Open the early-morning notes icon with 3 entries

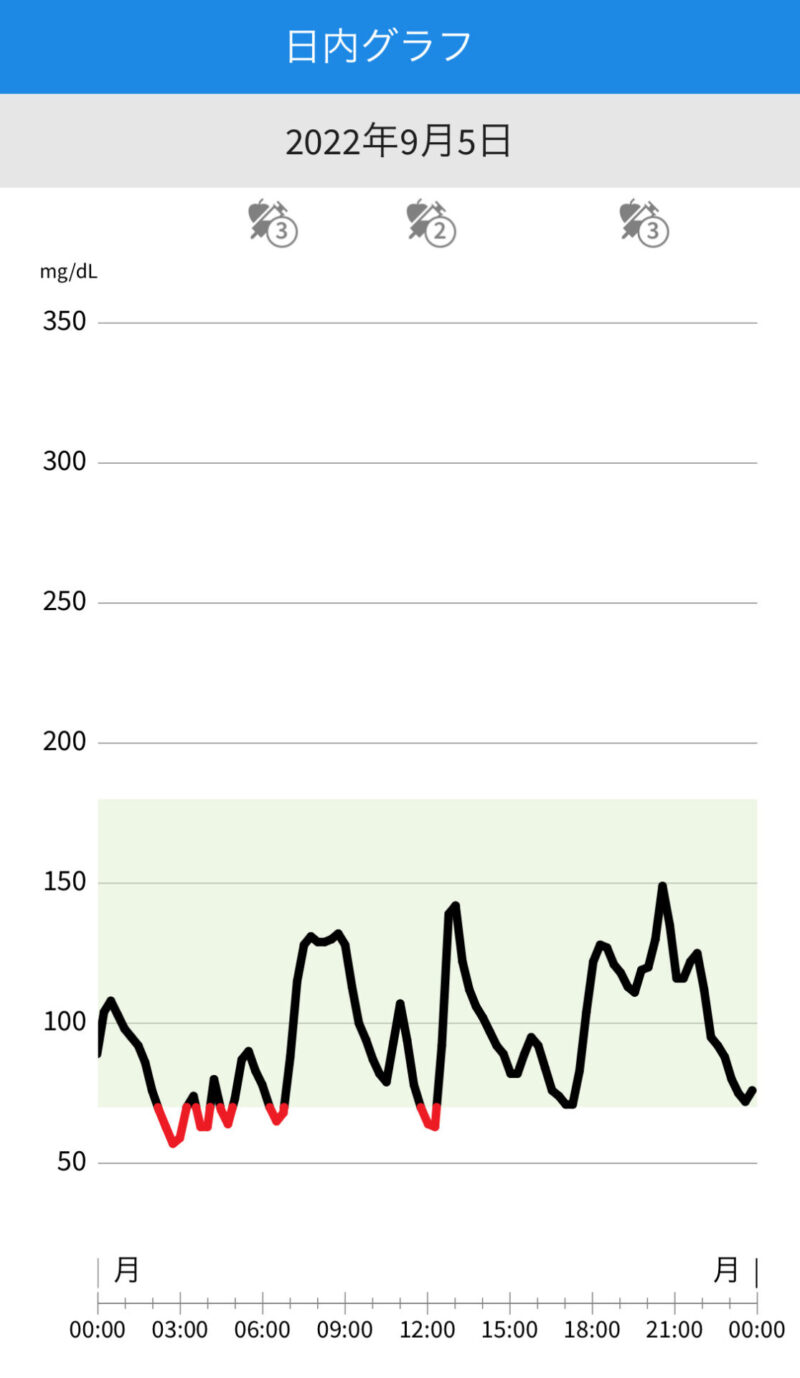coord(273,222)
